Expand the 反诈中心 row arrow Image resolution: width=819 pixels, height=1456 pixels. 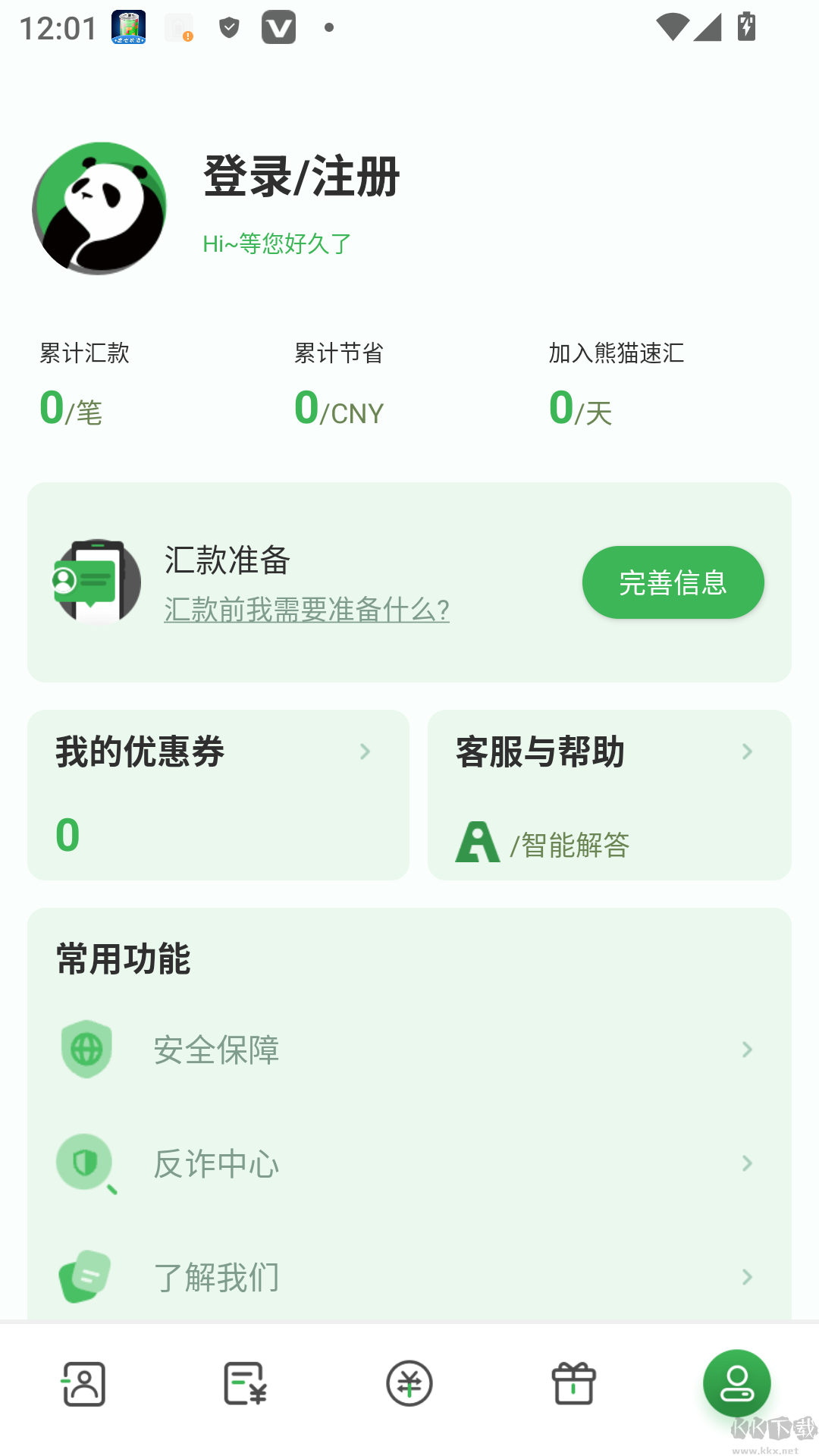[747, 1163]
